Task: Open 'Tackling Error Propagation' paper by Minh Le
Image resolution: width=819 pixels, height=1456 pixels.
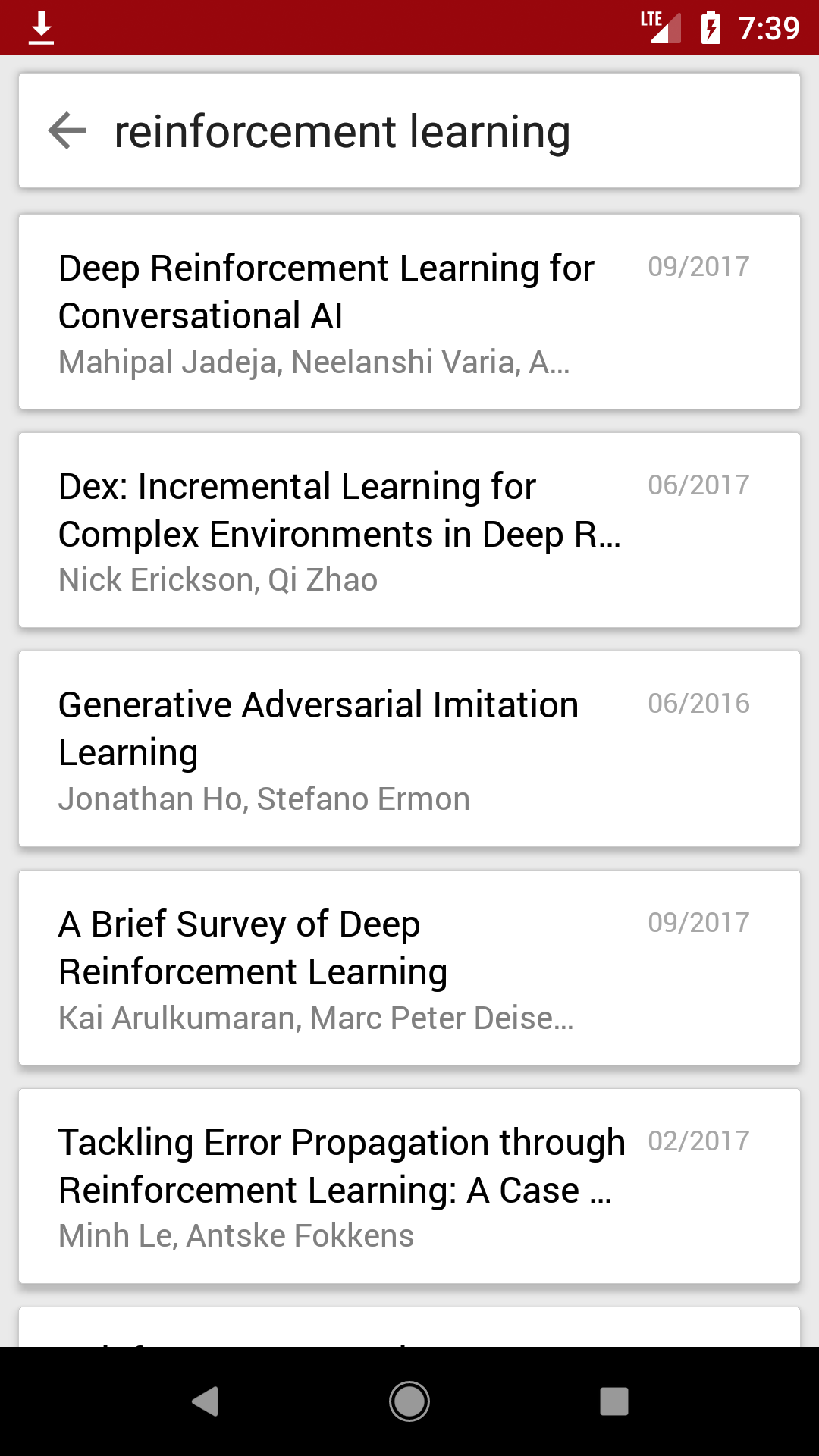Action: [x=409, y=1186]
